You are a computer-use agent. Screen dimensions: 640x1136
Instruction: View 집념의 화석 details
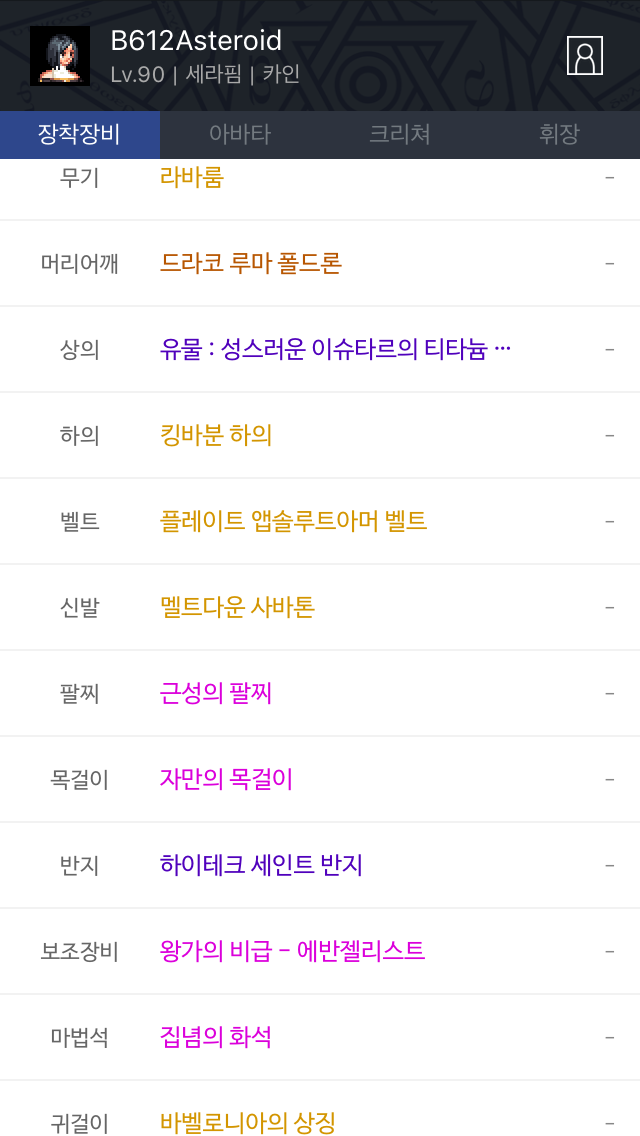coord(216,1038)
